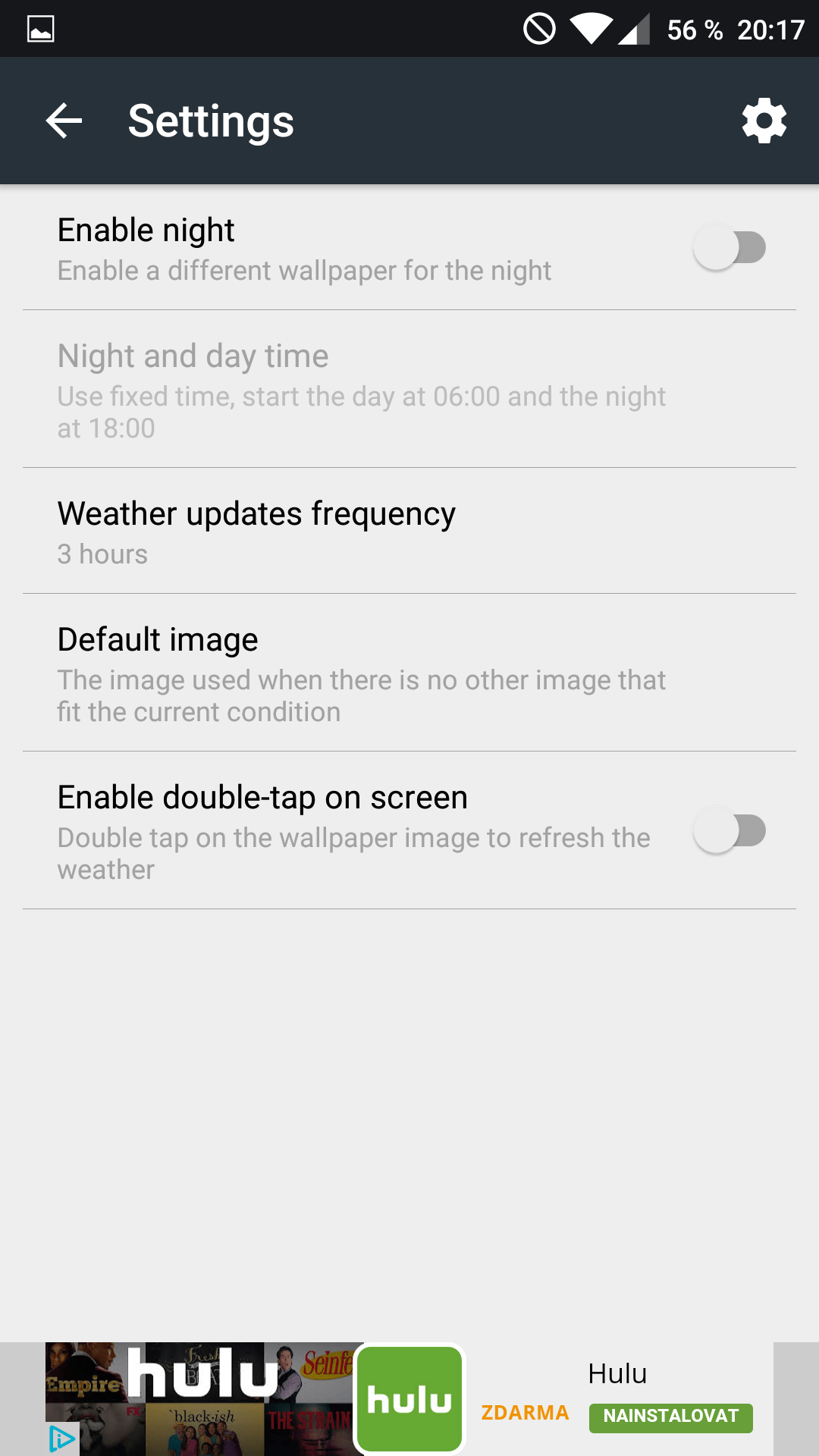This screenshot has height=1456, width=819.
Task: Open the gear settings icon
Action: click(764, 121)
